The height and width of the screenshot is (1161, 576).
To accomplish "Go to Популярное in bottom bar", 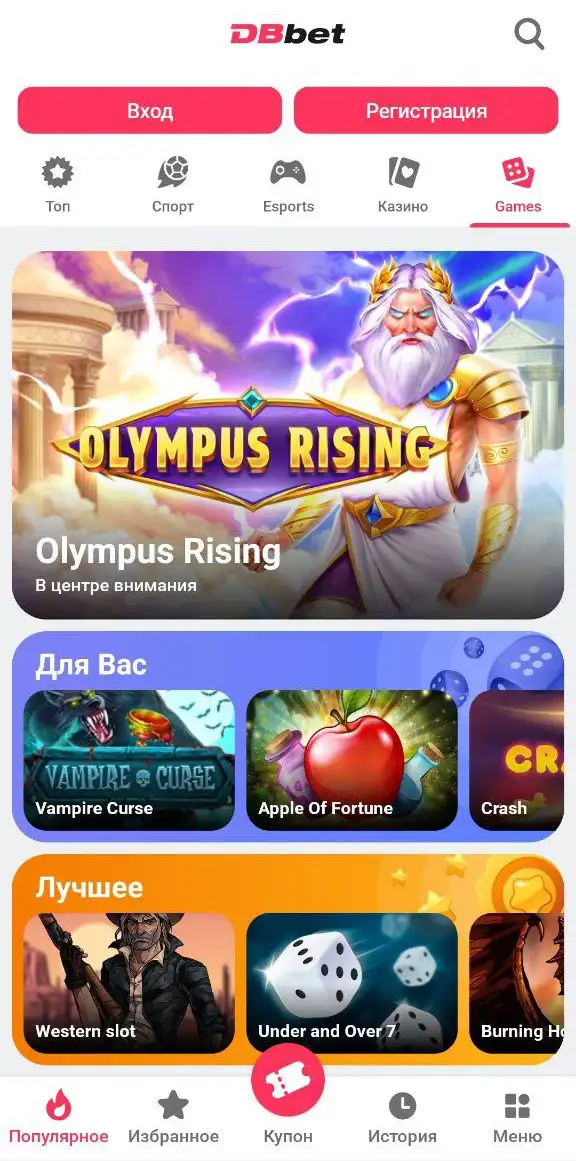I will [x=58, y=1118].
